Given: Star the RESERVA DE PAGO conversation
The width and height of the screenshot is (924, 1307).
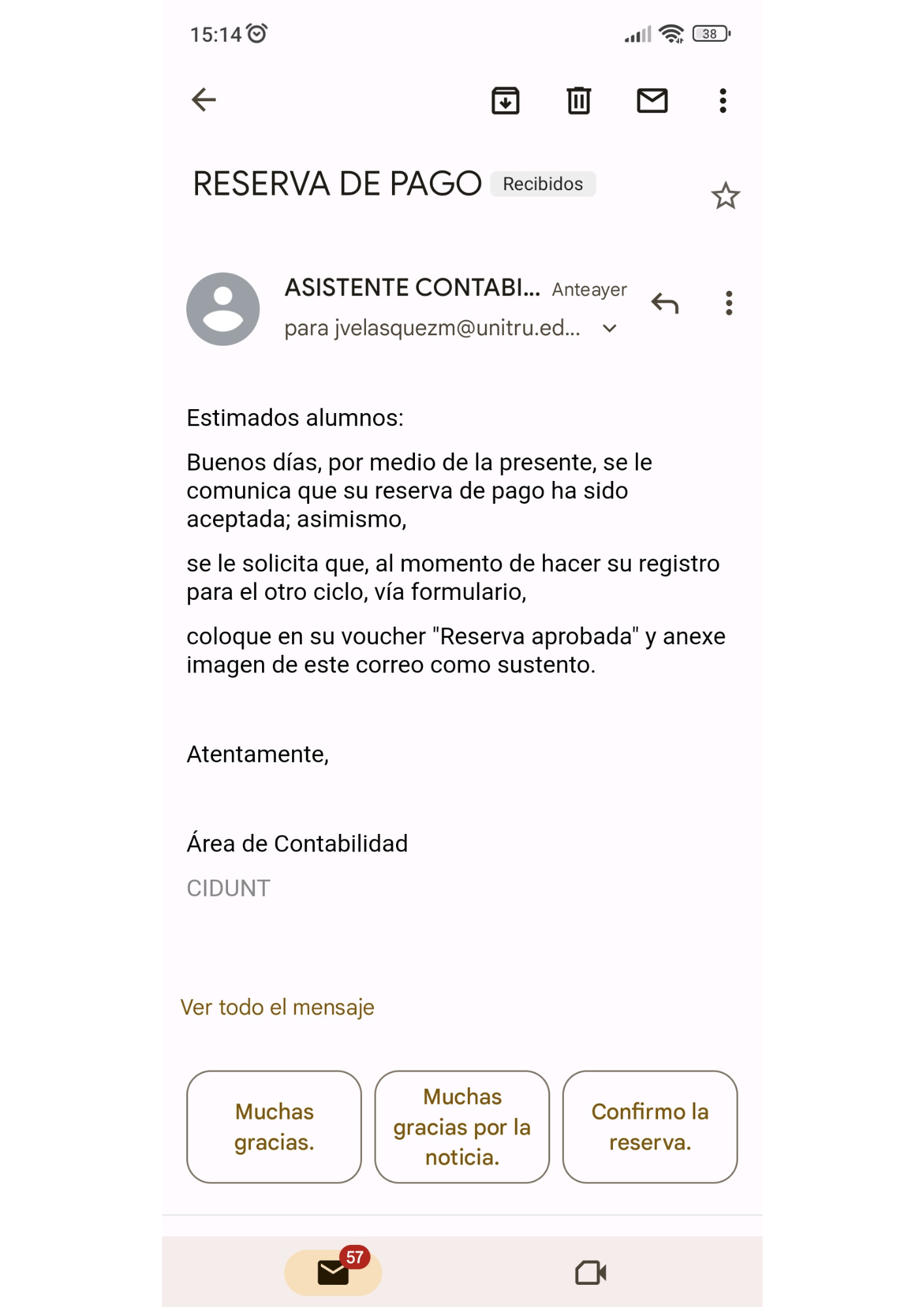Looking at the screenshot, I should pyautogui.click(x=725, y=196).
